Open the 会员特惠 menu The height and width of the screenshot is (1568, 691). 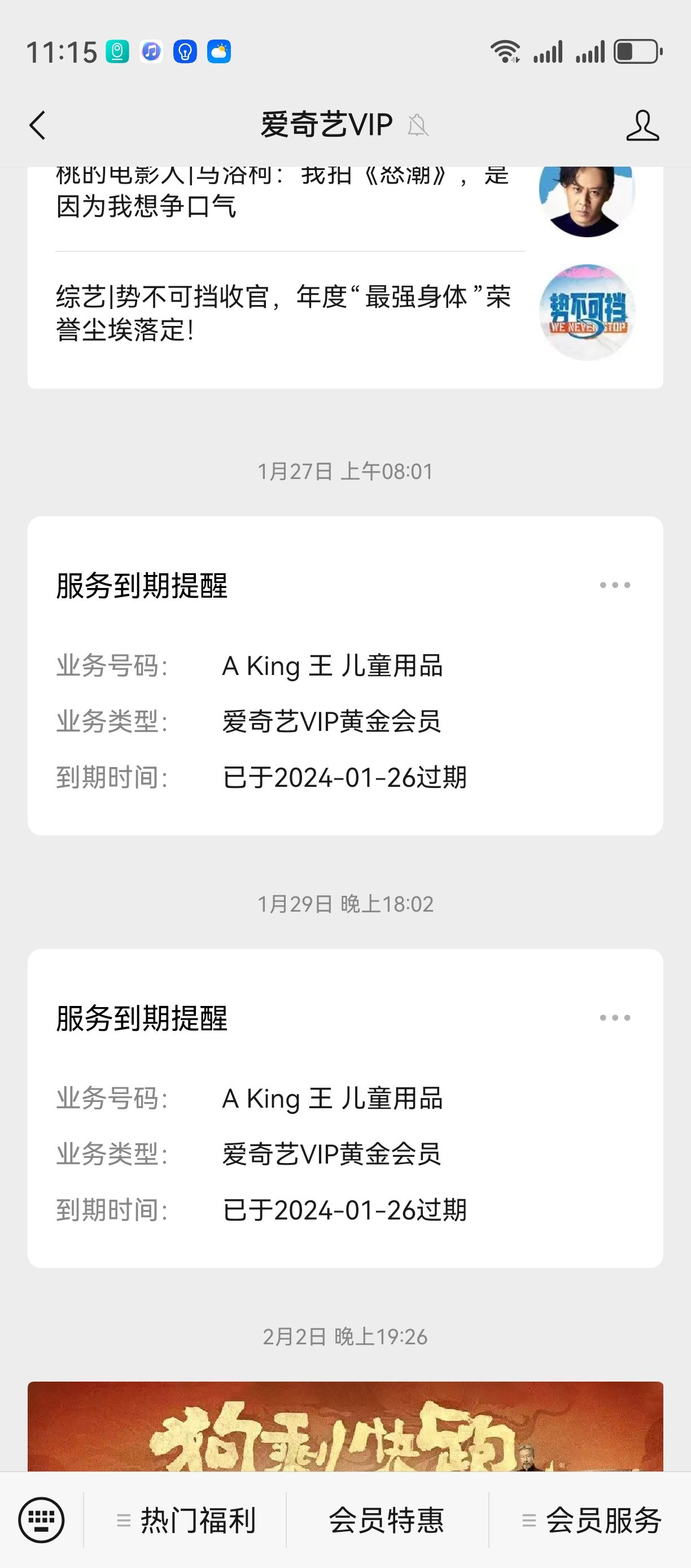point(387,1520)
